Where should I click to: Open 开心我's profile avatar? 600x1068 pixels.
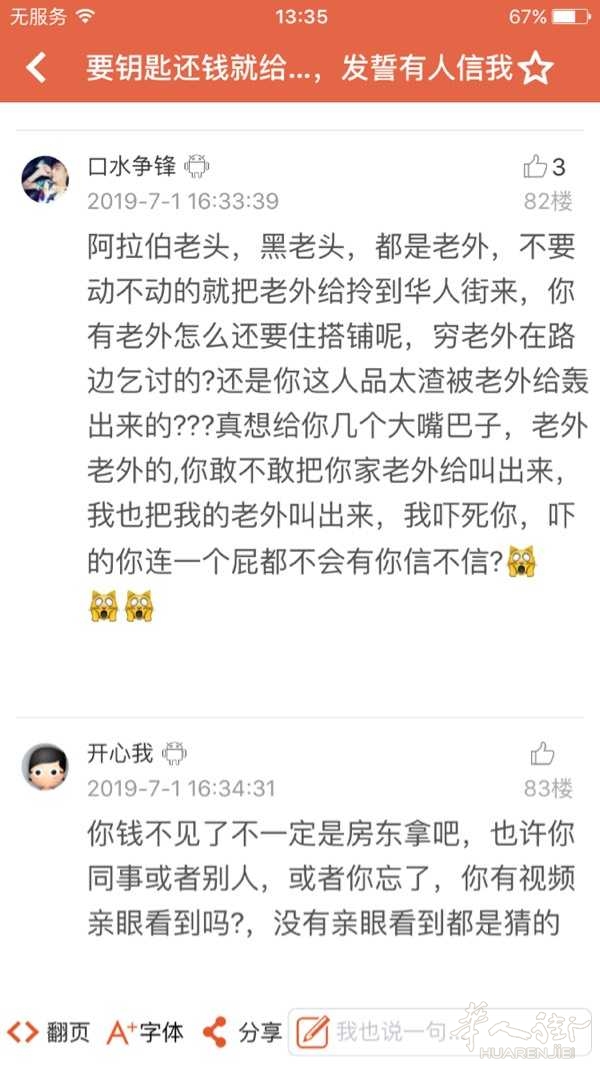pos(45,766)
